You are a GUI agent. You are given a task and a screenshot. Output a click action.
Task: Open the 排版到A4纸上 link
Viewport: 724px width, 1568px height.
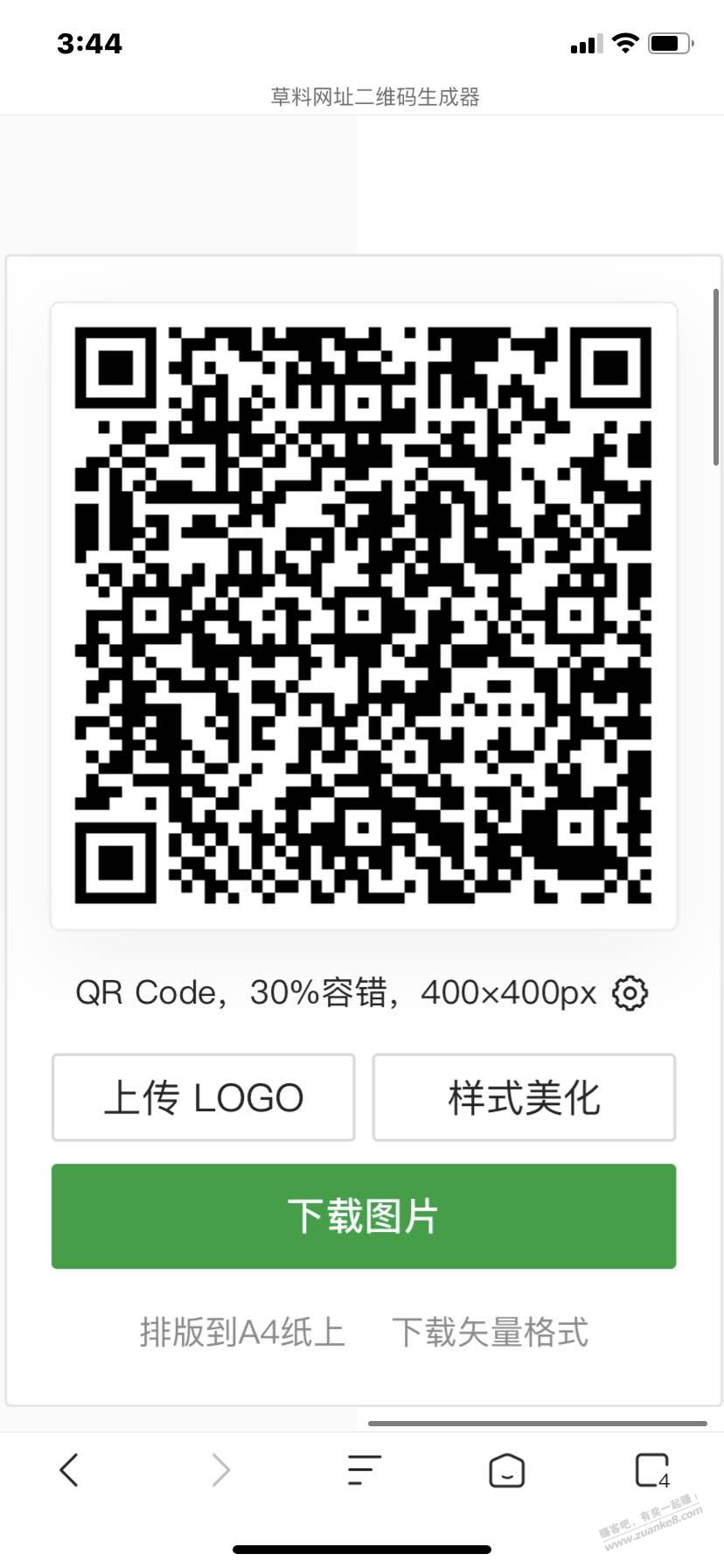[x=242, y=1333]
